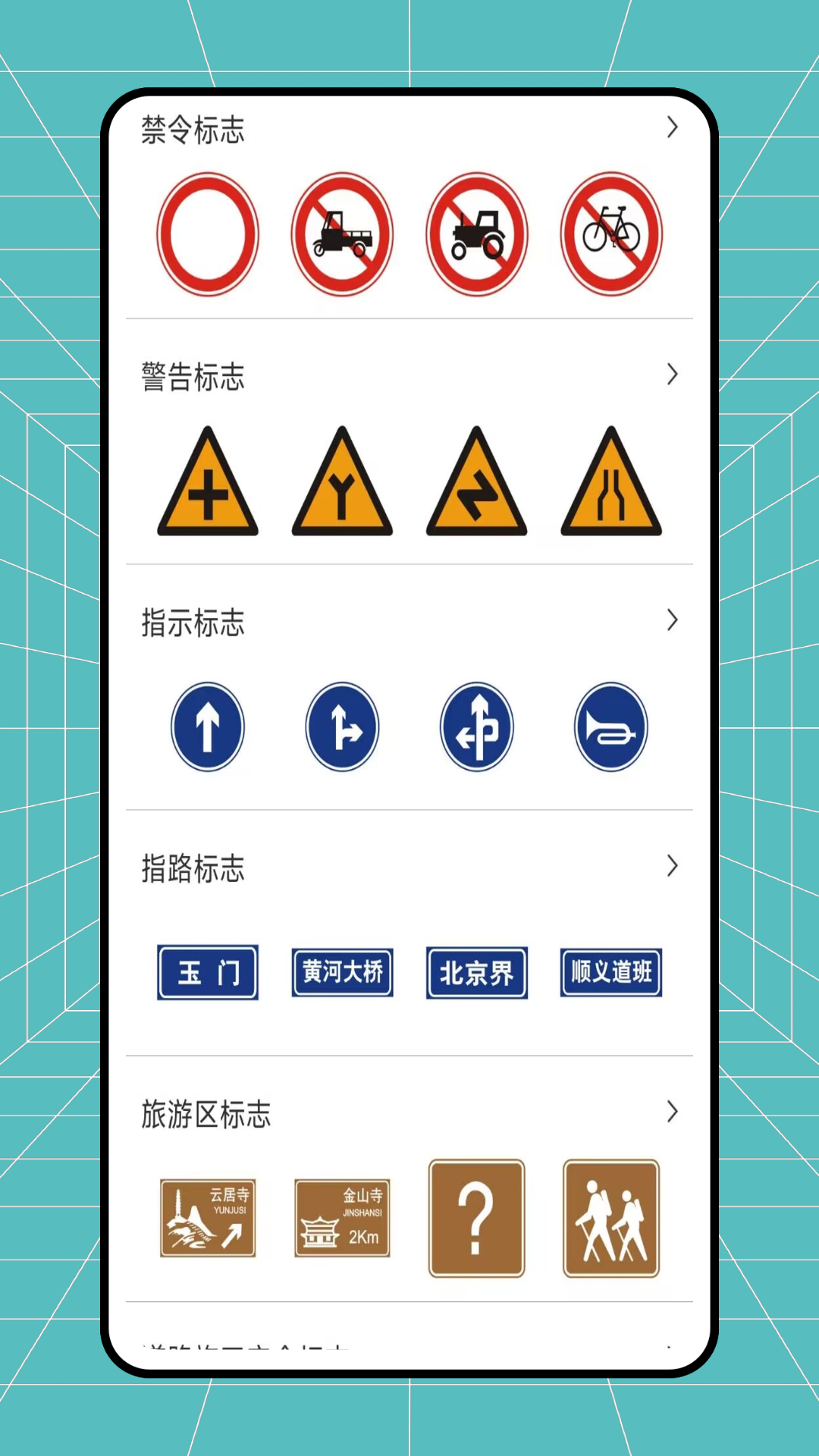819x1456 pixels.
Task: Click the 黄河大桥 guide sign
Action: click(x=342, y=972)
